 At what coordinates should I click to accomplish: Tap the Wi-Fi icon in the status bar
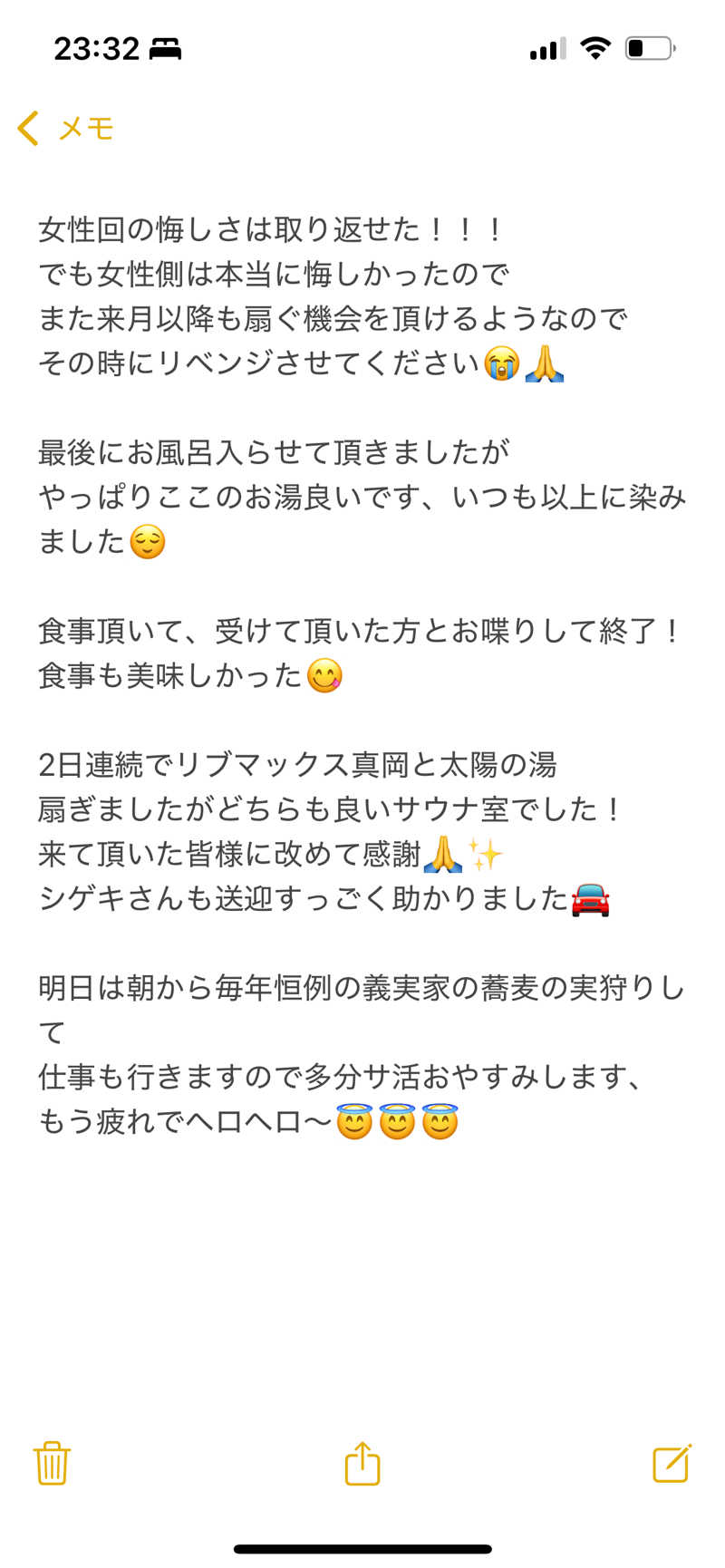click(595, 49)
